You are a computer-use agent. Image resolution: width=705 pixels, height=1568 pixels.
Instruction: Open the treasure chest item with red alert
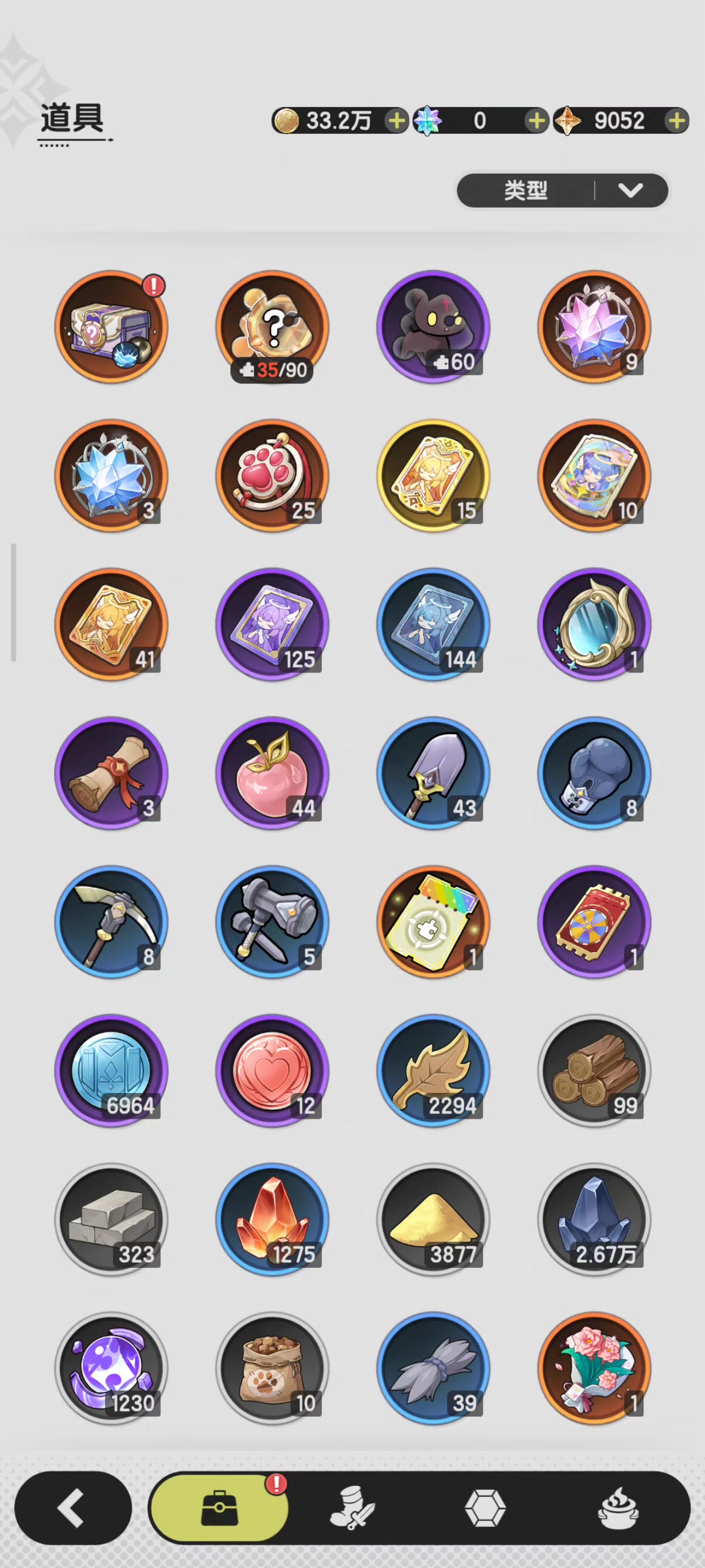[x=112, y=327]
